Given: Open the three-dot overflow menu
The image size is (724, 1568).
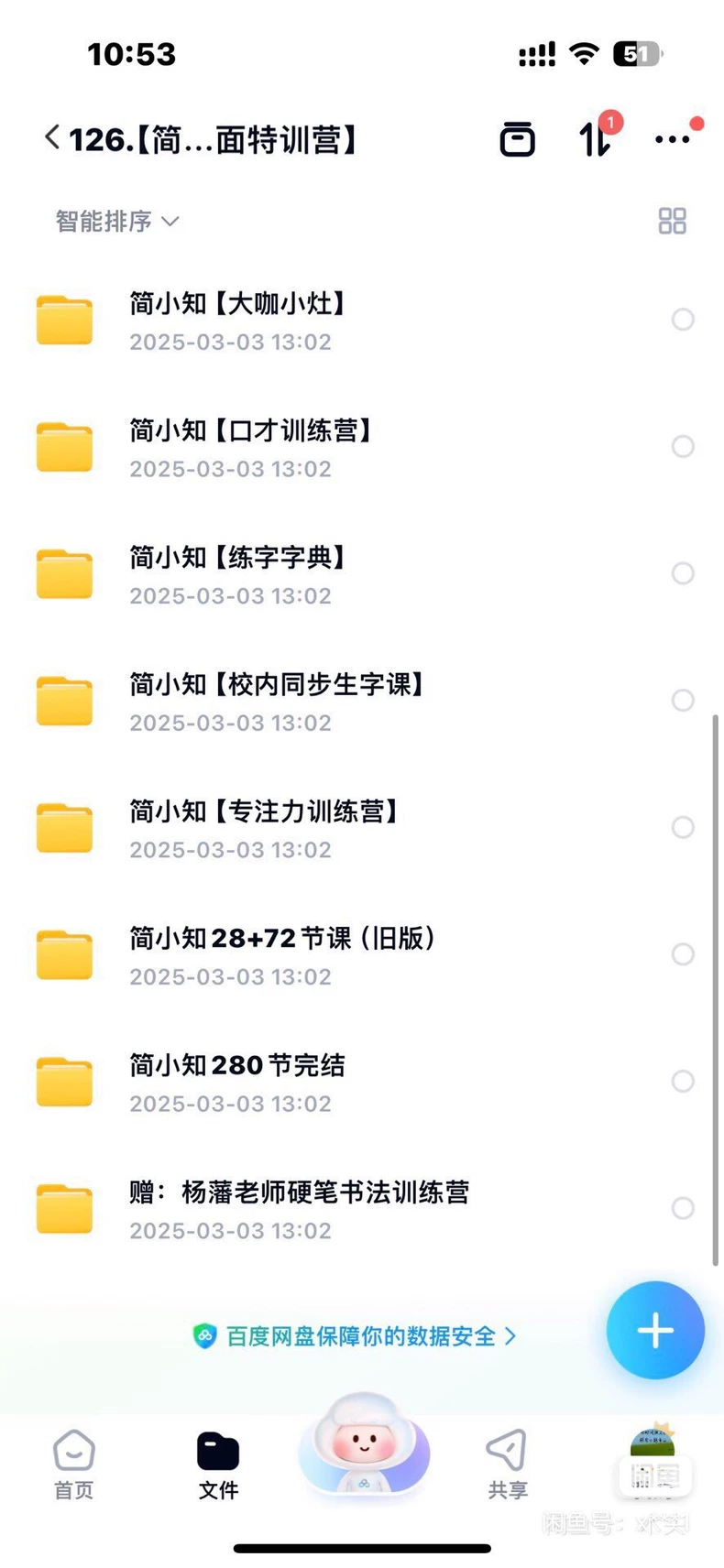Looking at the screenshot, I should [673, 139].
